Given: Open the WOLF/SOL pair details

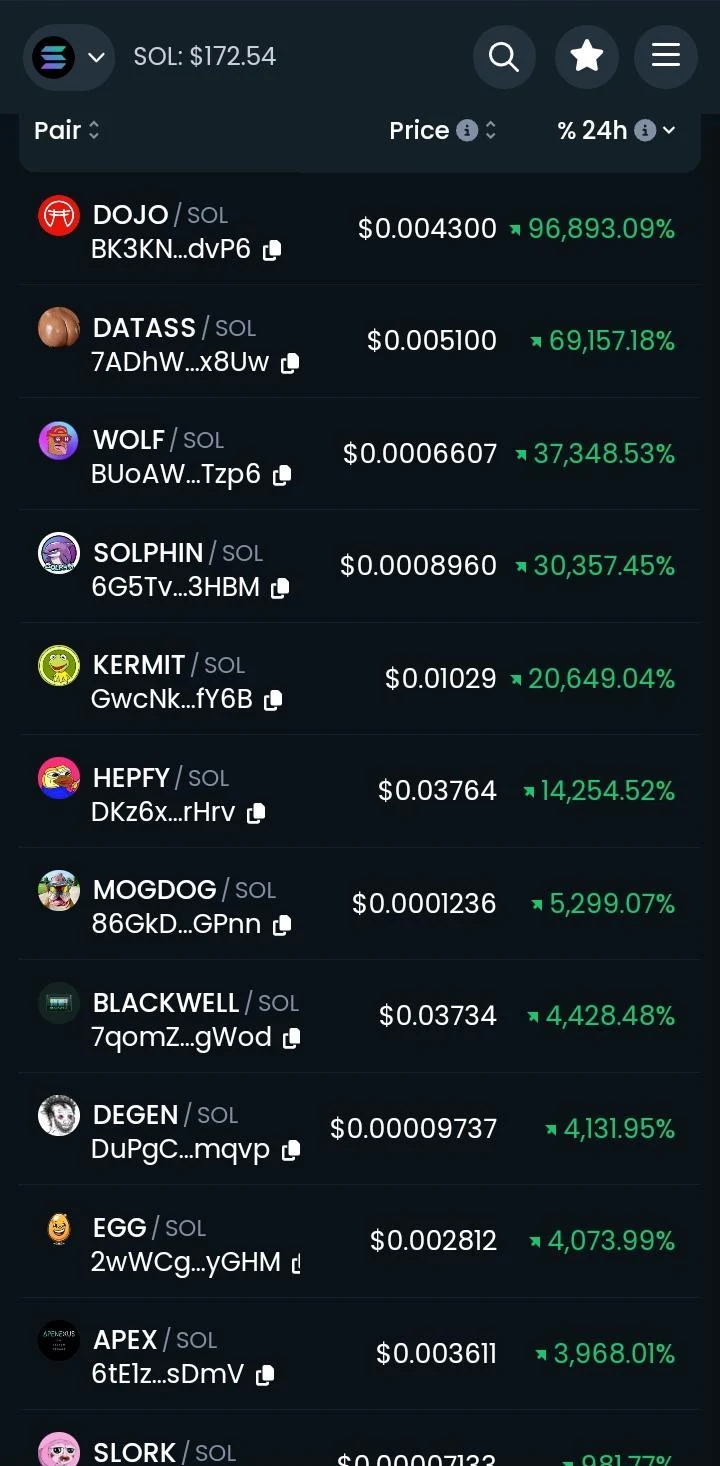Looking at the screenshot, I should tap(128, 439).
